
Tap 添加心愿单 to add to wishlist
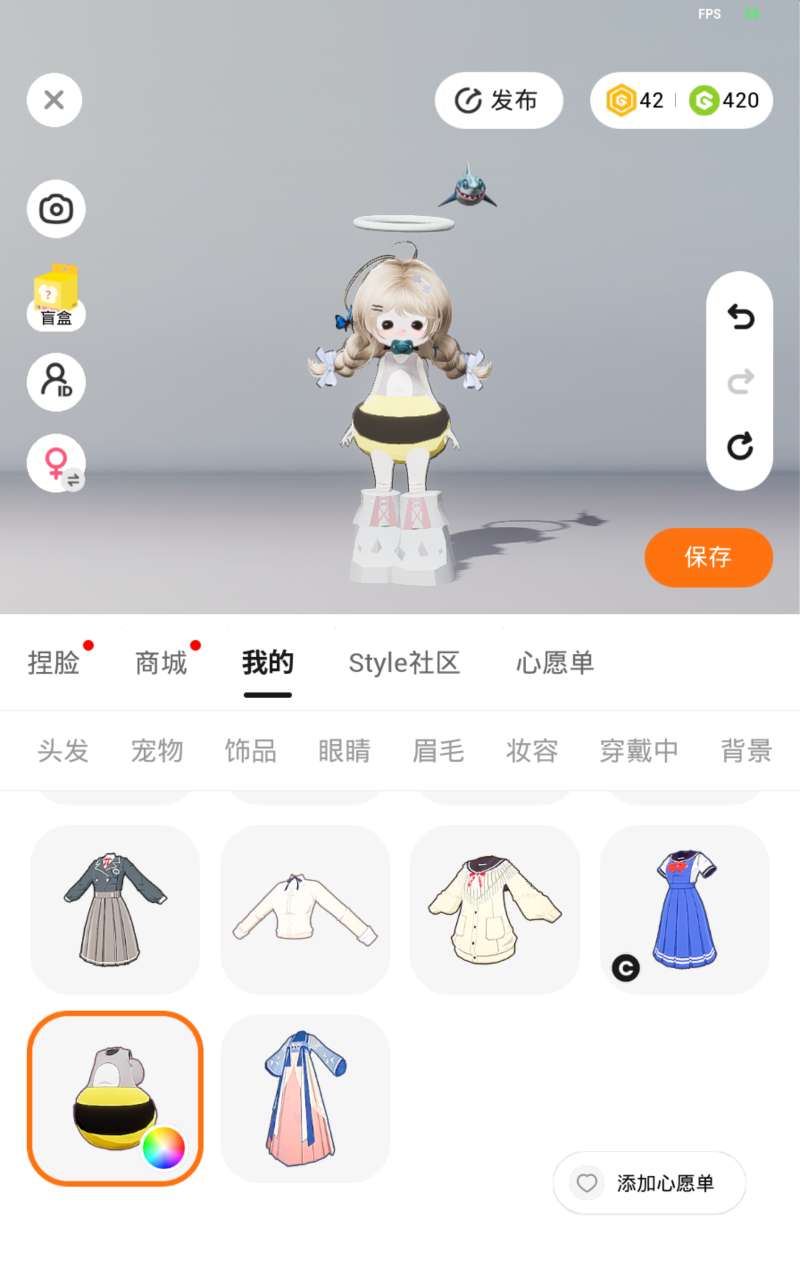pyautogui.click(x=650, y=1183)
